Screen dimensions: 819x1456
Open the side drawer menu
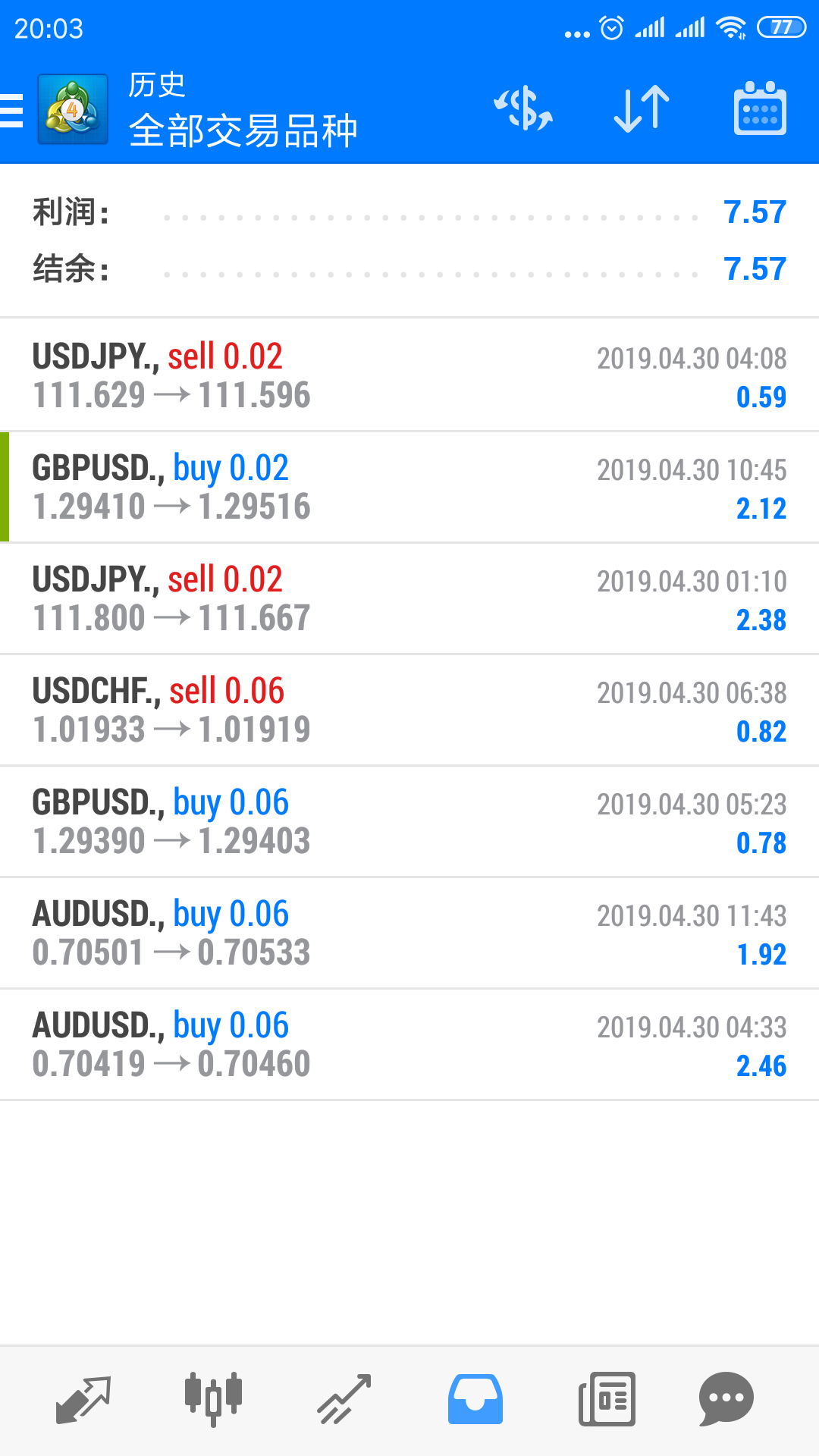12,110
